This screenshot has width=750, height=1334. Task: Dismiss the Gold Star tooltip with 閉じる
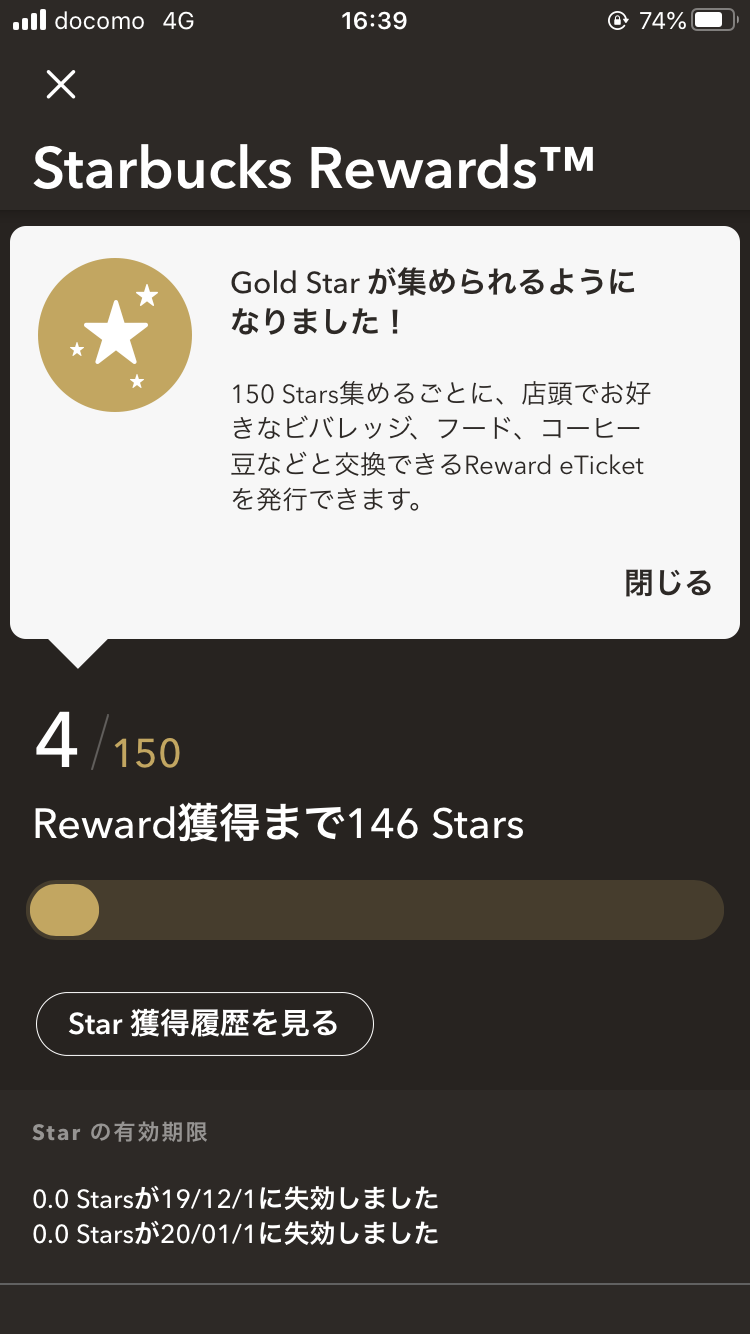point(668,582)
